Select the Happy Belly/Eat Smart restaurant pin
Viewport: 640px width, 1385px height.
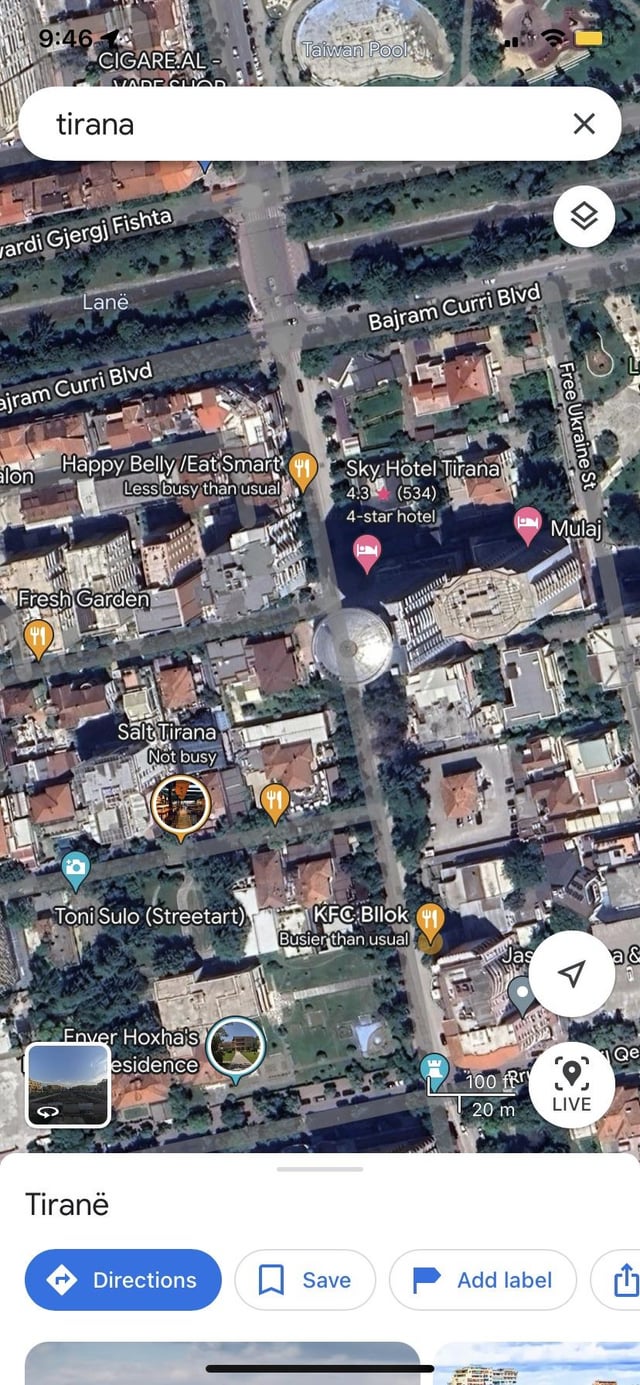pos(302,468)
